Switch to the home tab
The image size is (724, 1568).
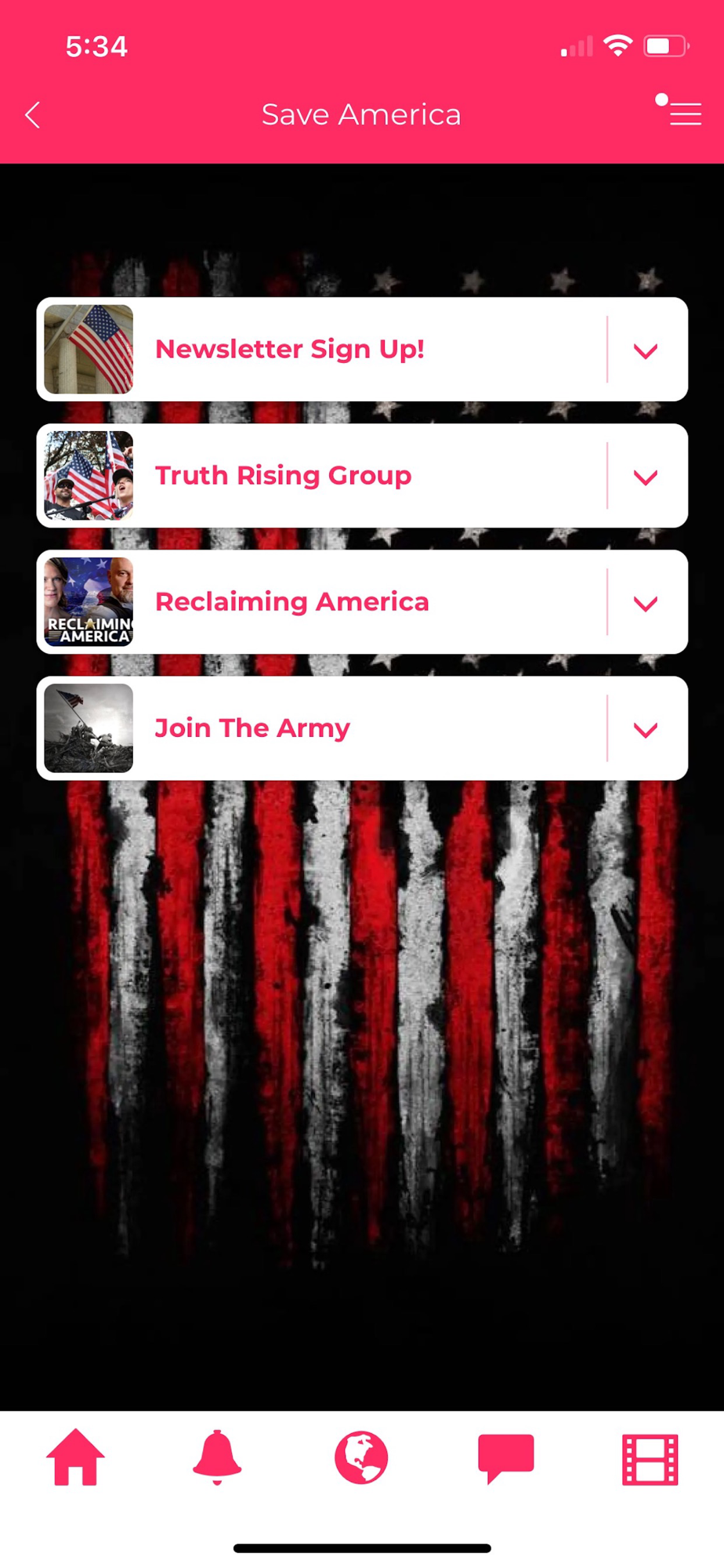click(75, 1457)
